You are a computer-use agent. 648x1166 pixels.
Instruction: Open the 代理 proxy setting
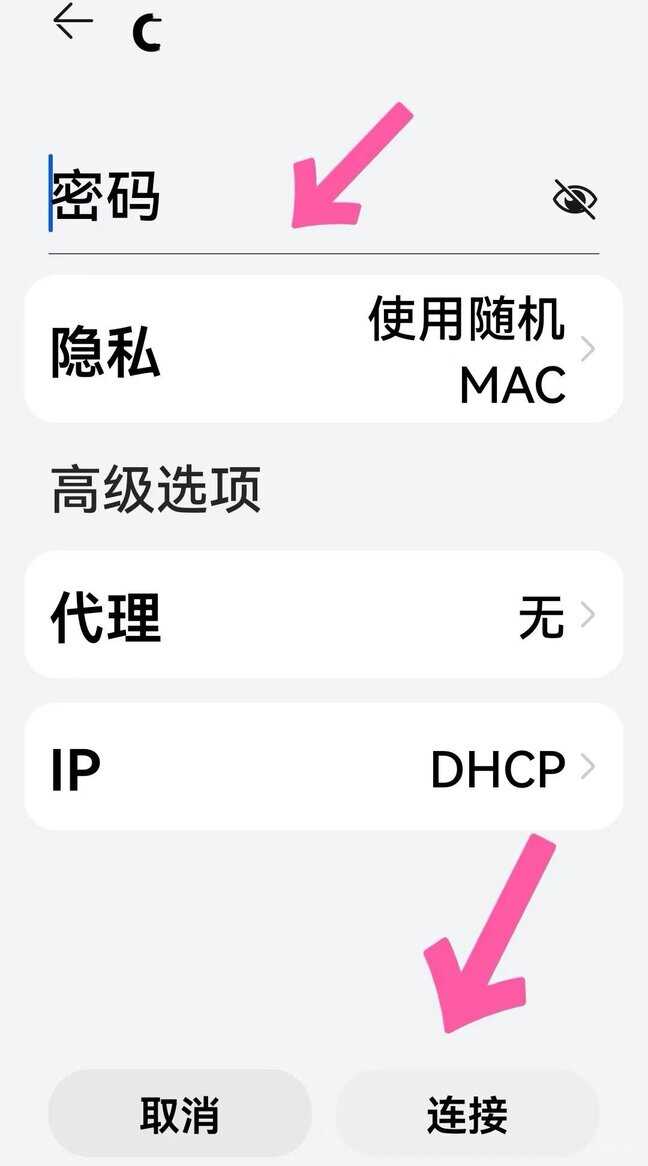click(x=323, y=615)
